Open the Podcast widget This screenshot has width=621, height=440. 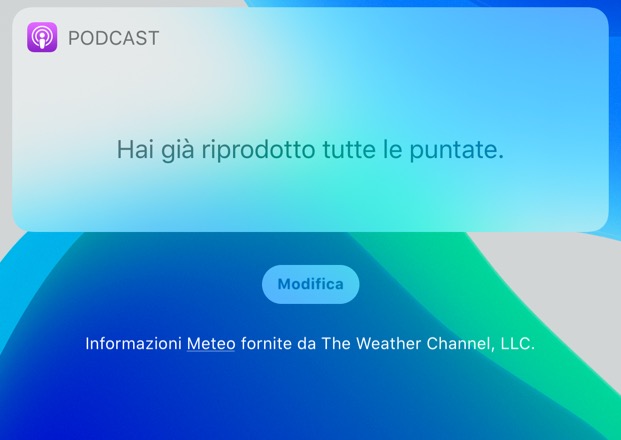coord(310,149)
